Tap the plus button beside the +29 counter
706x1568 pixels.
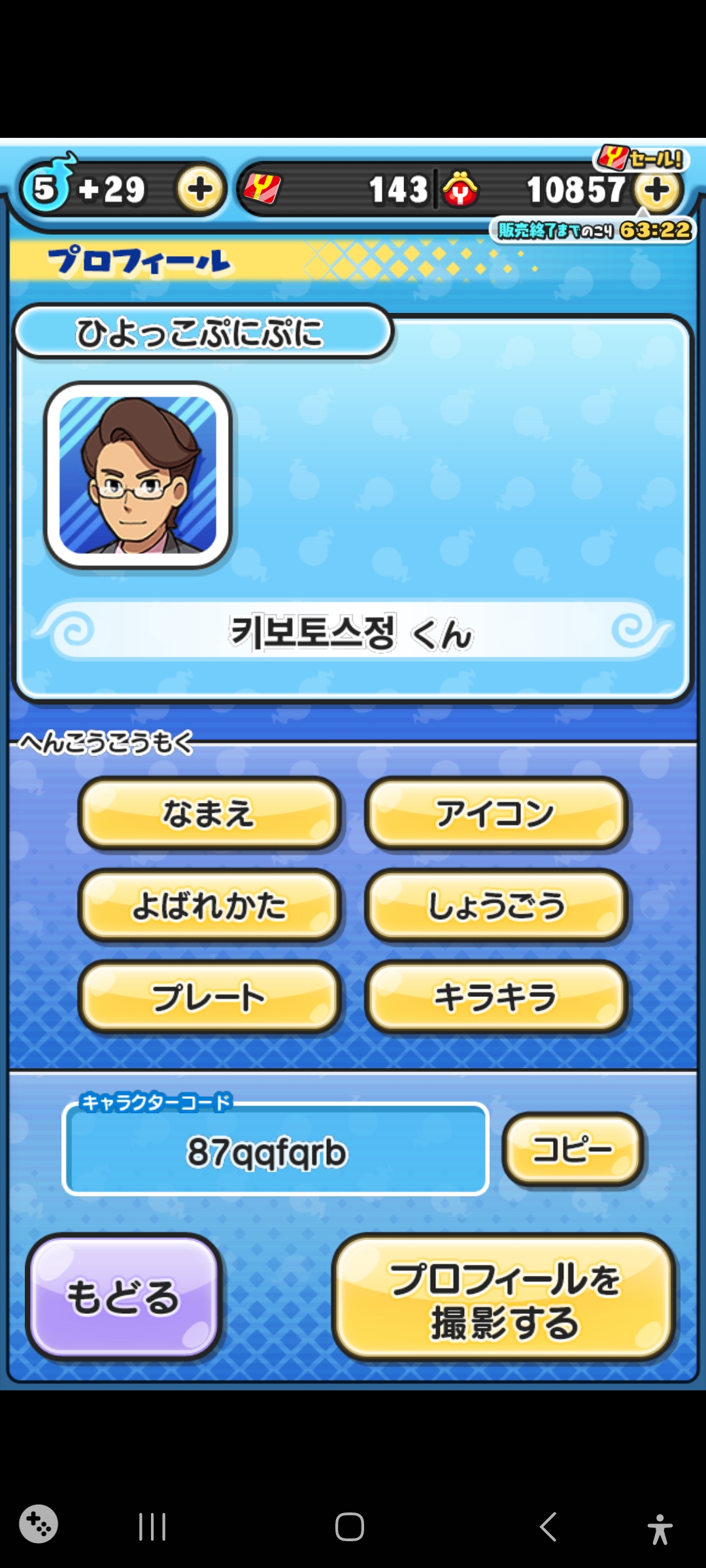(x=199, y=189)
